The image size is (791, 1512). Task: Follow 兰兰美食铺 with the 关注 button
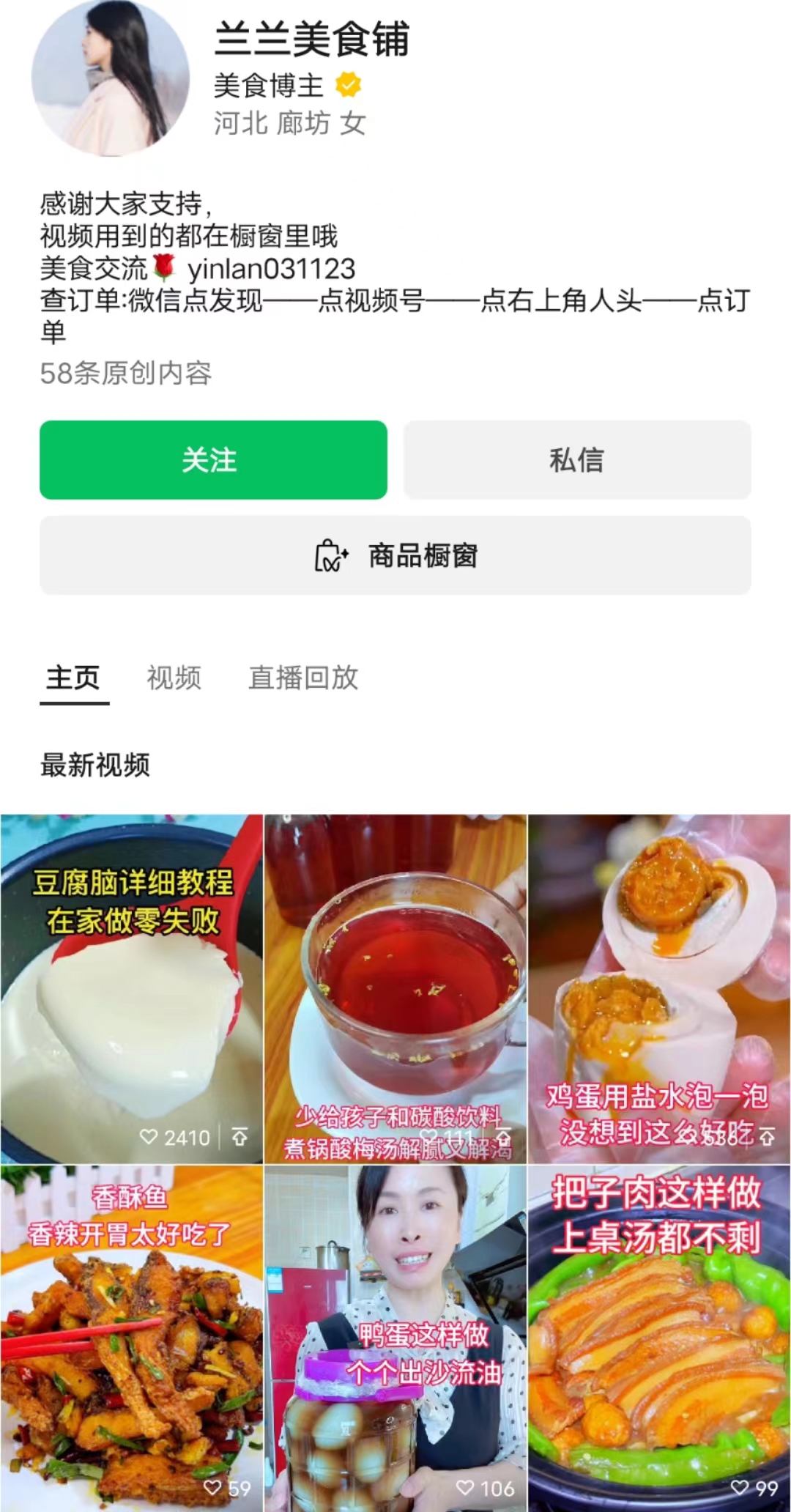click(x=213, y=460)
